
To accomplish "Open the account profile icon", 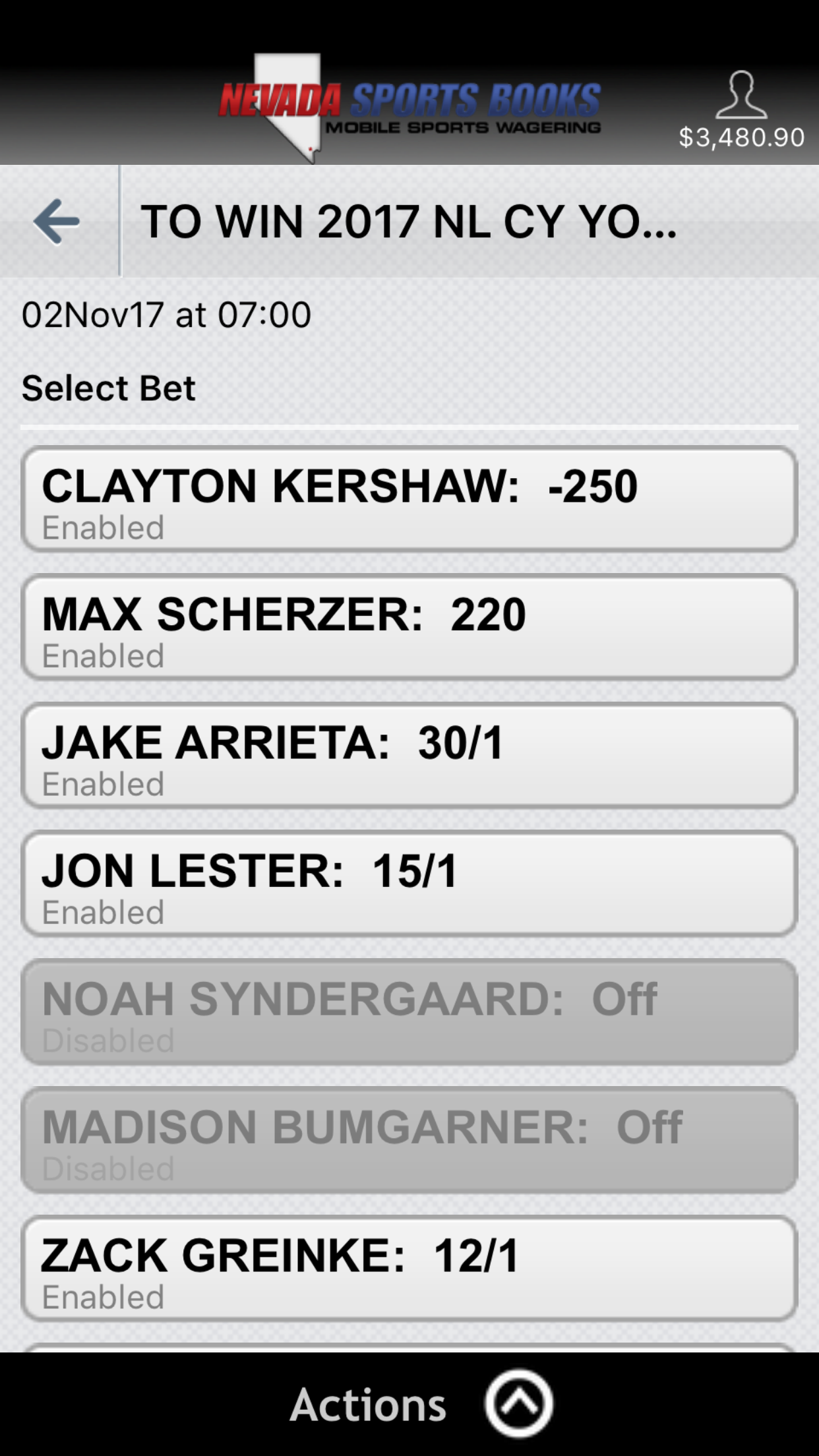I will (x=741, y=96).
